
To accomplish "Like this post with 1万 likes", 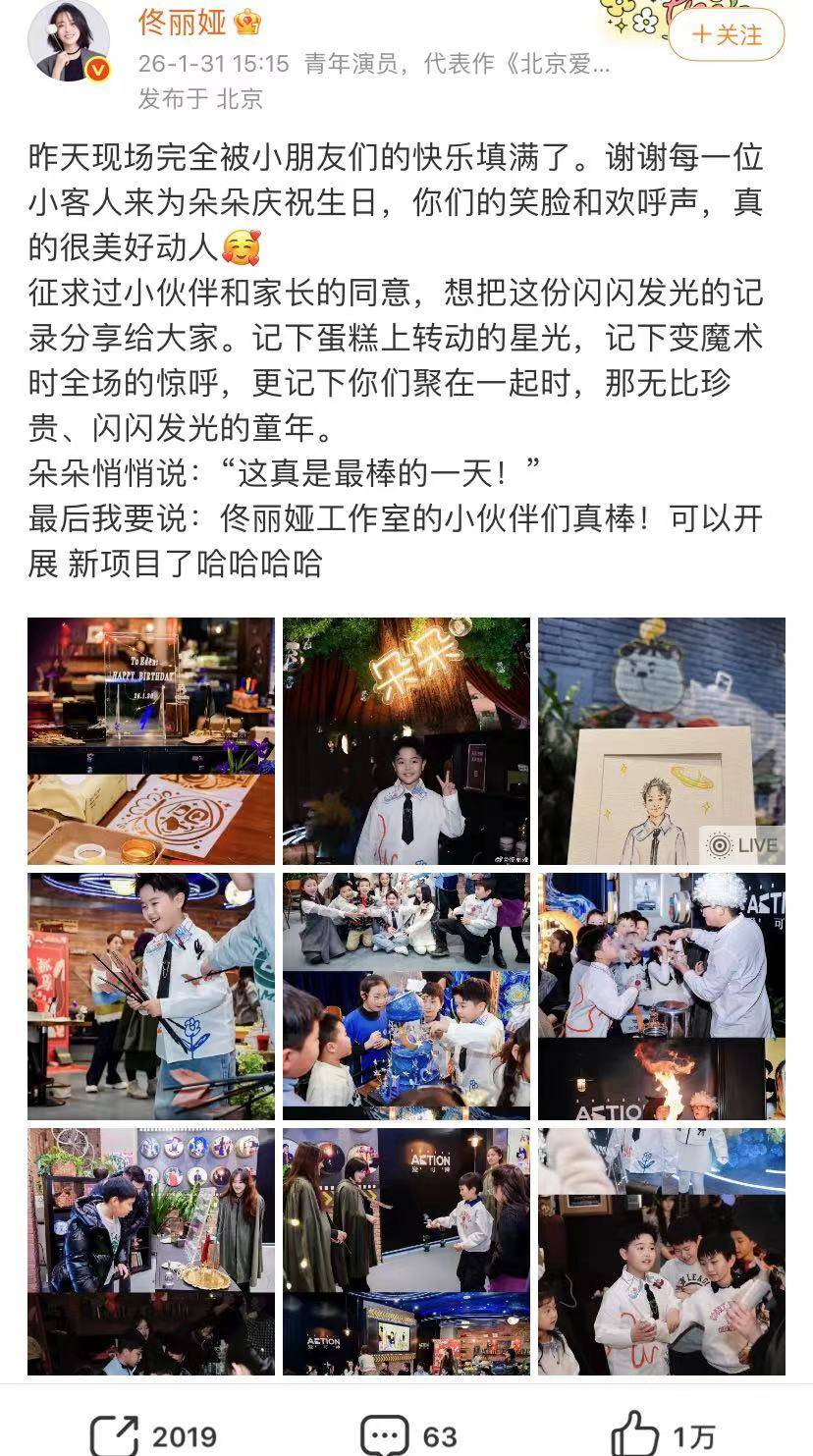I will pos(664,1435).
